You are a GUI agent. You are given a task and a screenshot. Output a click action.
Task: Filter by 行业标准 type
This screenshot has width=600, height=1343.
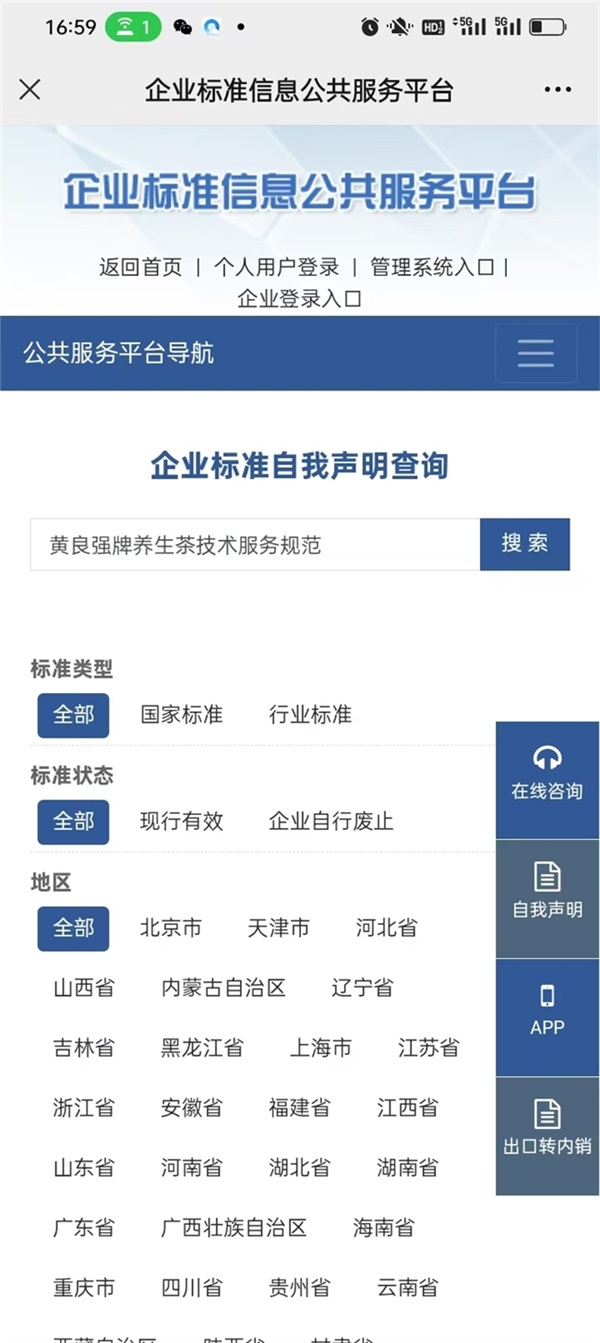coord(310,715)
